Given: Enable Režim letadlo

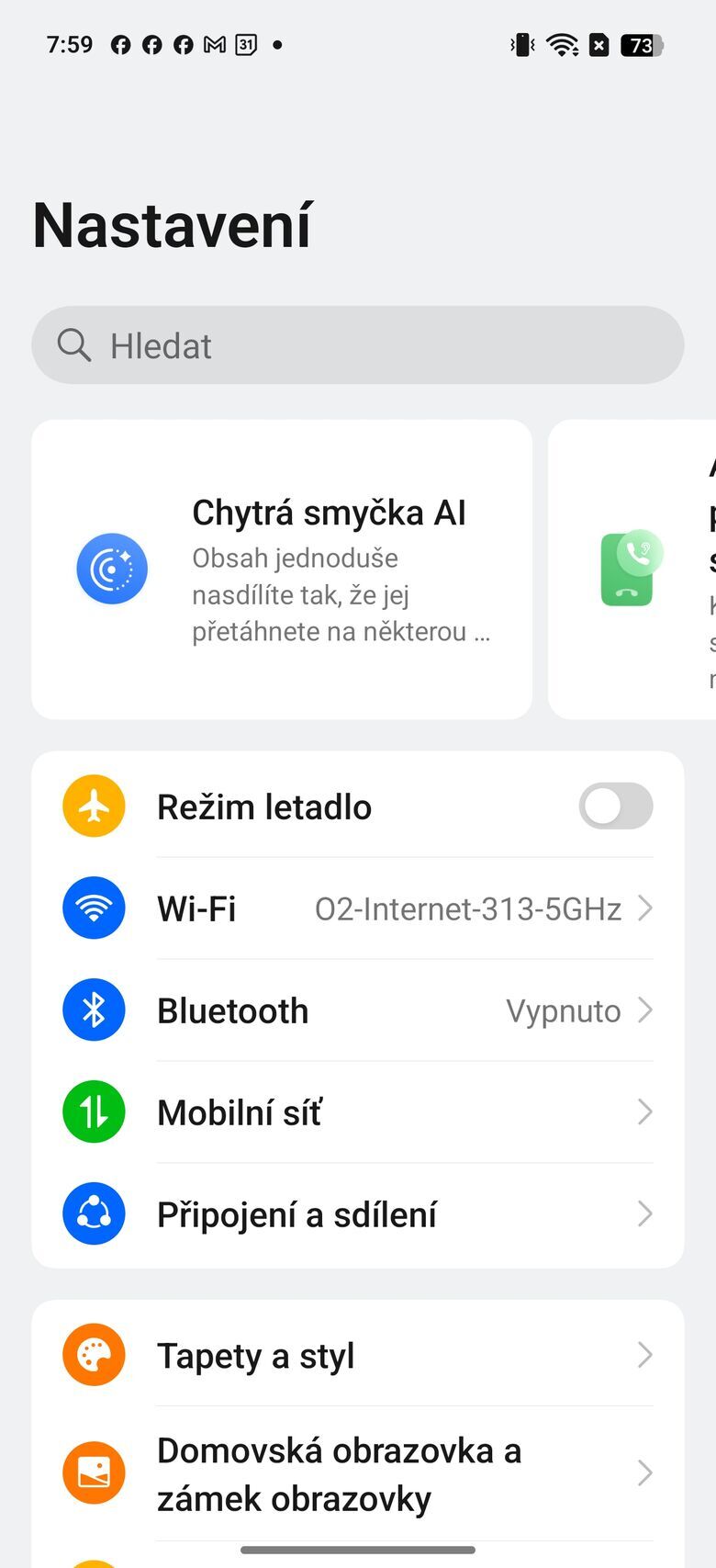Looking at the screenshot, I should [614, 806].
